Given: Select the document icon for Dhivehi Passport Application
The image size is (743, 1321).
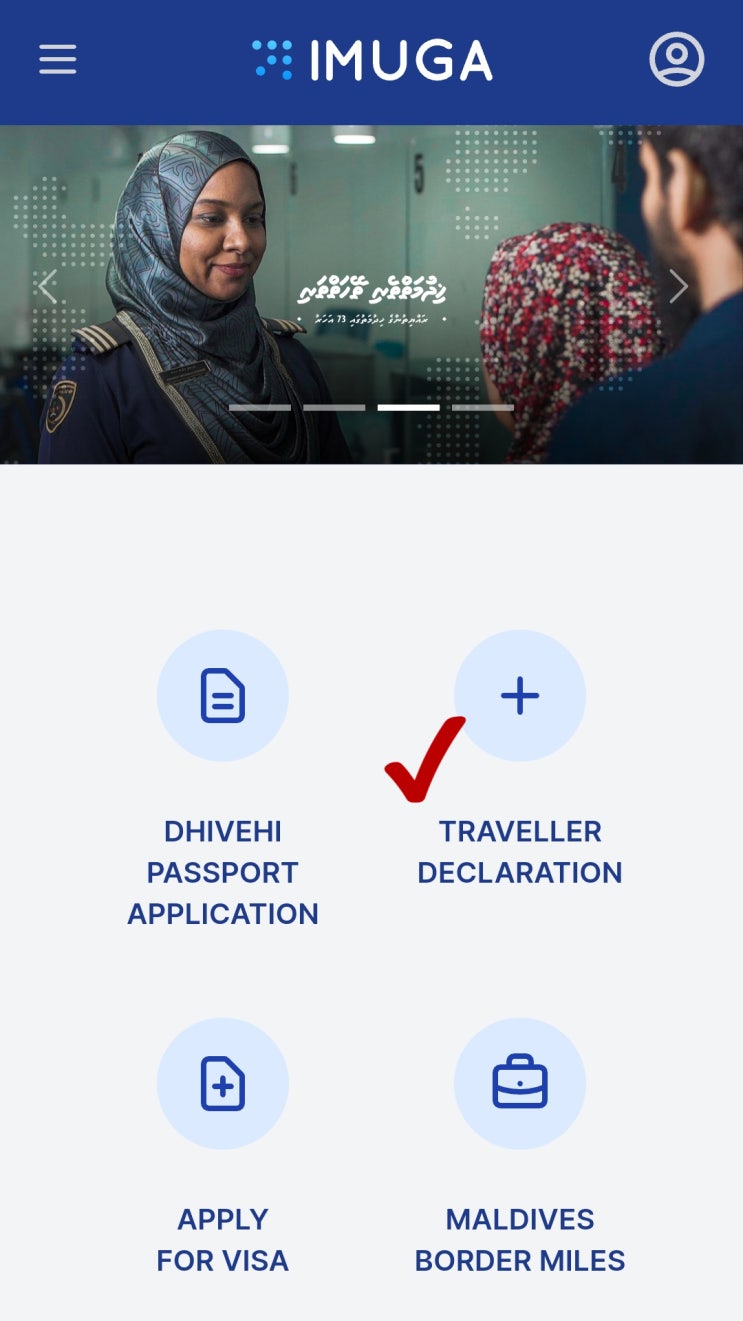Looking at the screenshot, I should pyautogui.click(x=223, y=695).
